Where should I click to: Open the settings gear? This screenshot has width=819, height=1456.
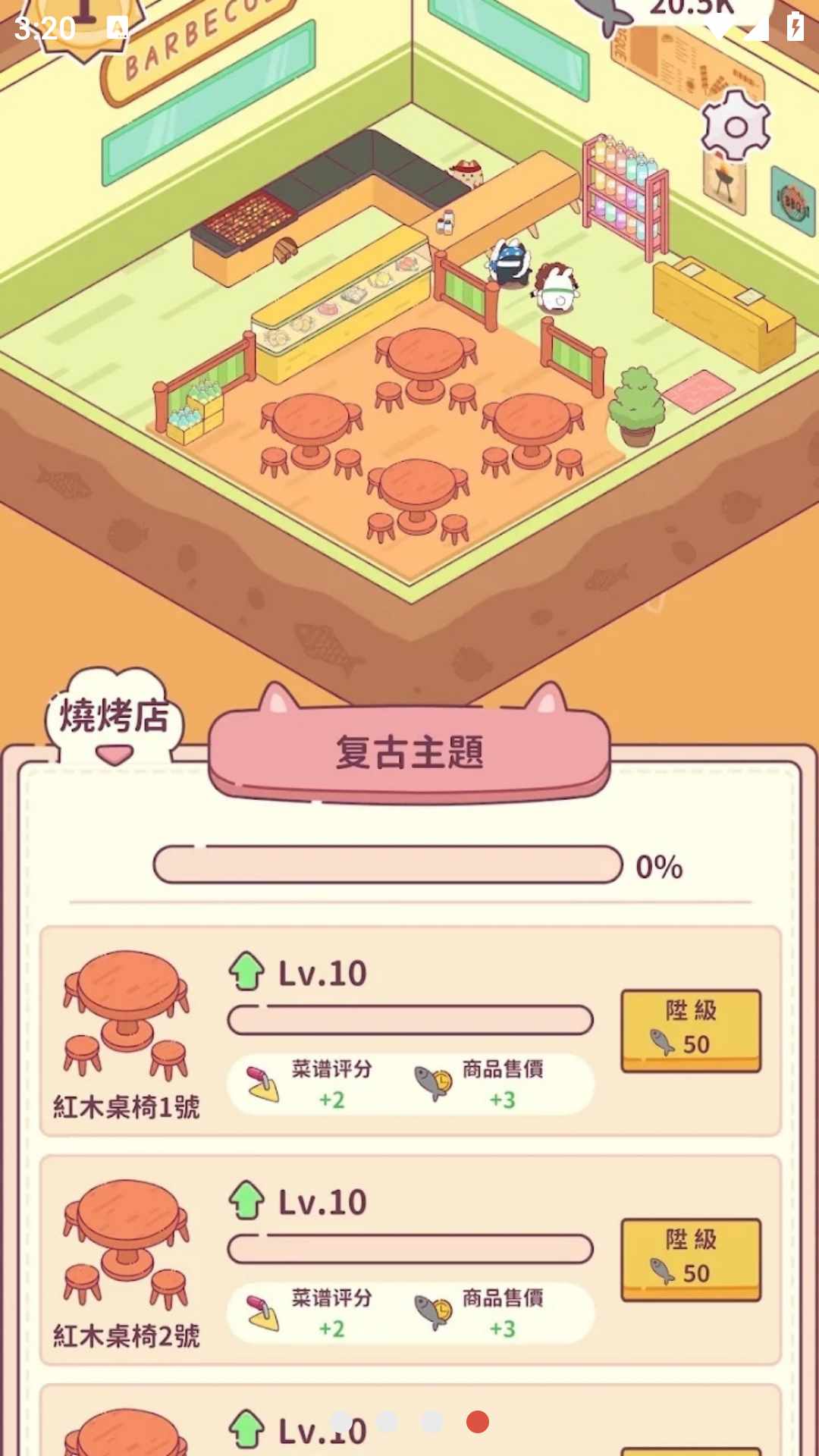click(x=735, y=126)
